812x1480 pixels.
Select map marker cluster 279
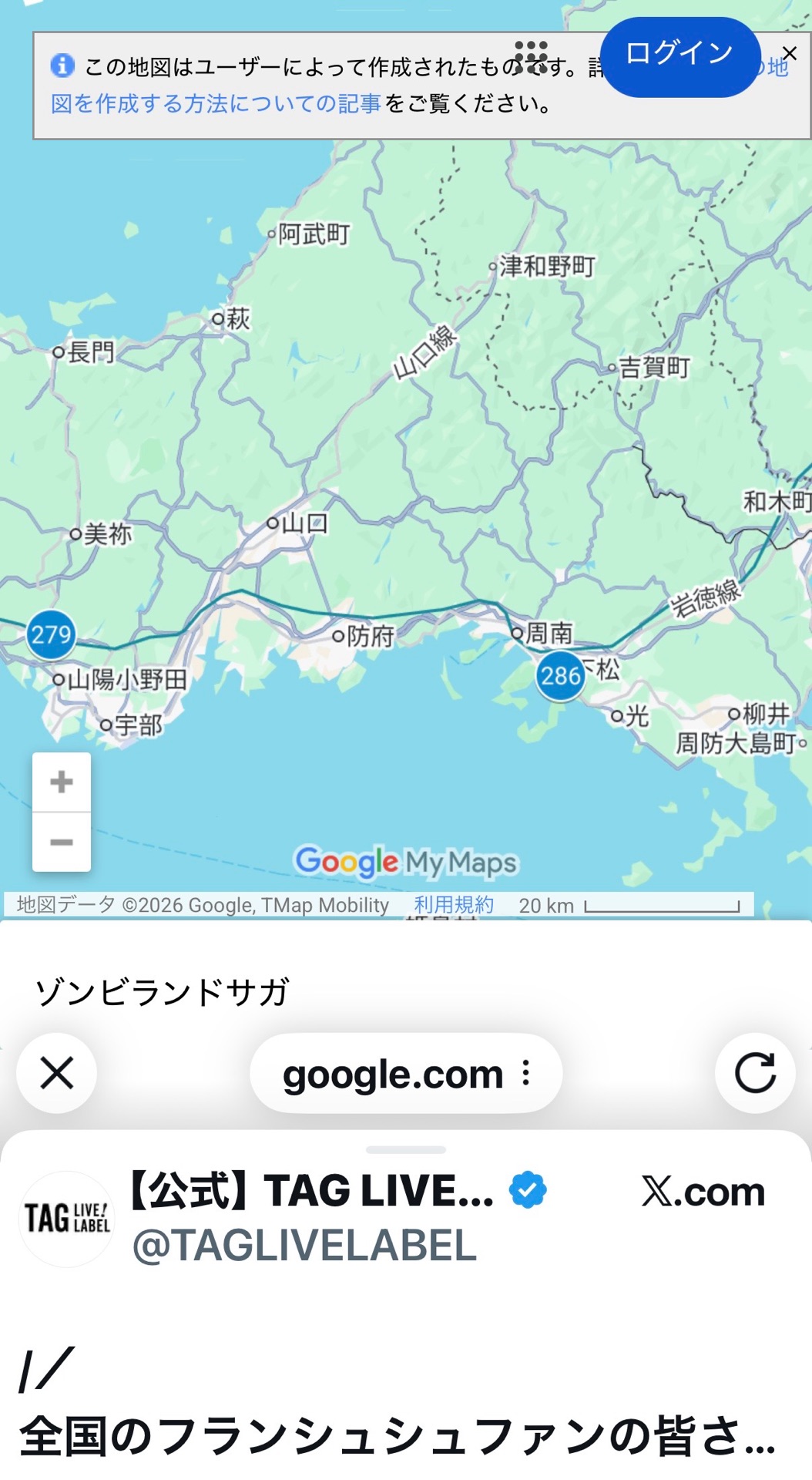pos(51,634)
